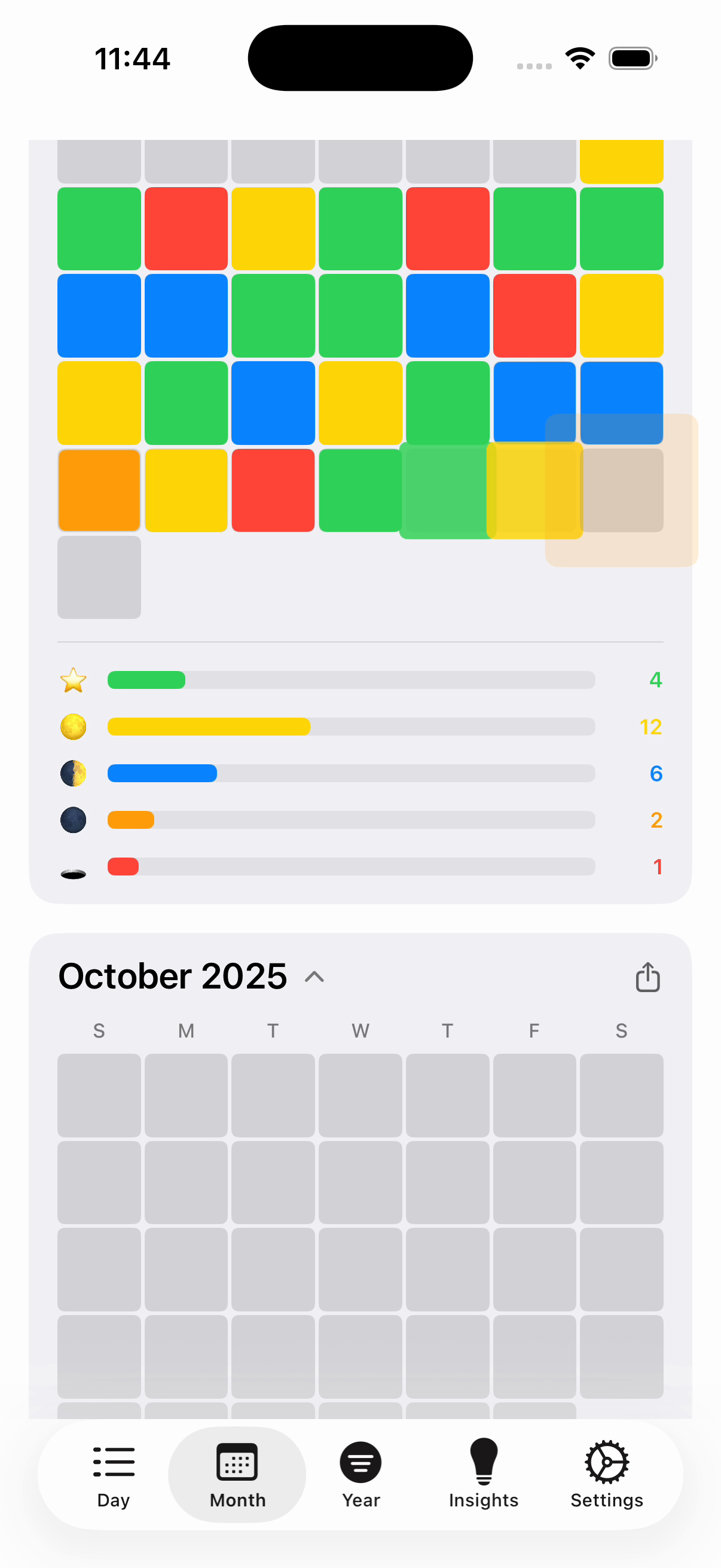Open the Year tab
Viewport: 721px width, 1568px height.
tap(360, 1475)
